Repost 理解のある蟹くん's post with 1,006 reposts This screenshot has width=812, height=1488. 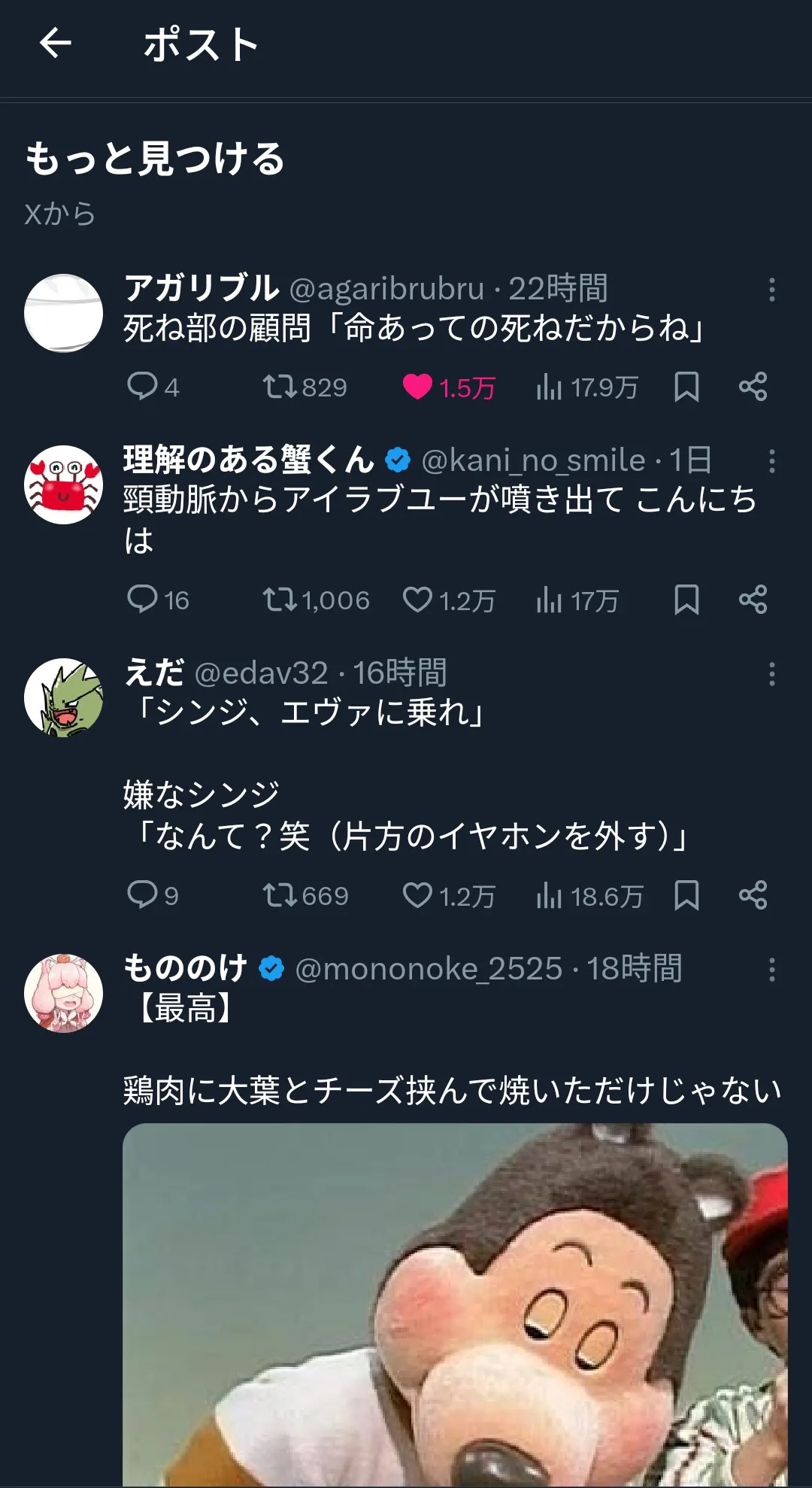(x=316, y=600)
